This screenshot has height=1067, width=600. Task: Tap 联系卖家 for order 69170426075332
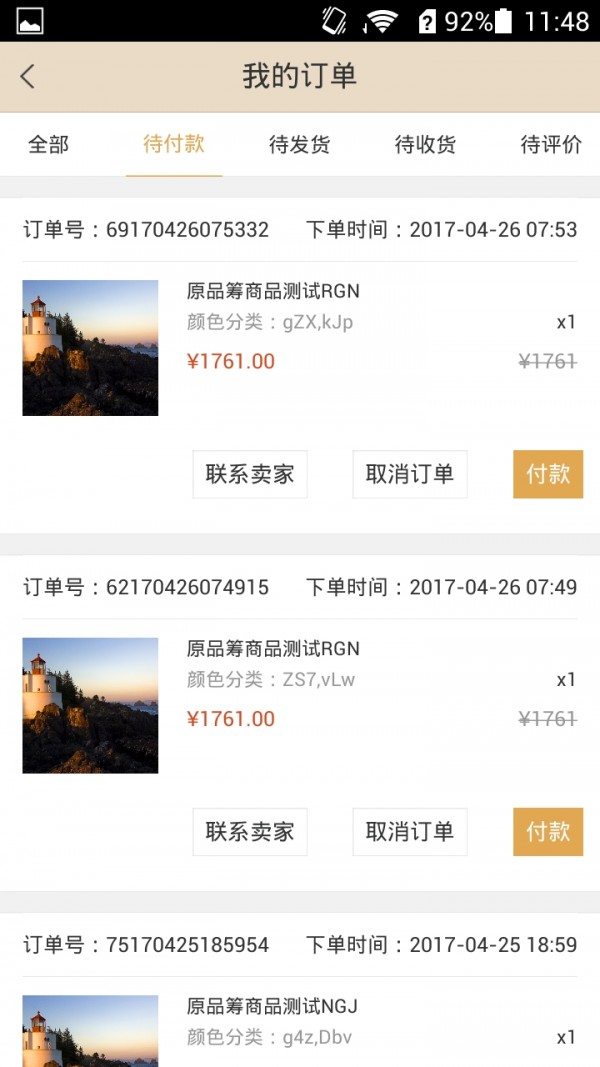[x=250, y=474]
